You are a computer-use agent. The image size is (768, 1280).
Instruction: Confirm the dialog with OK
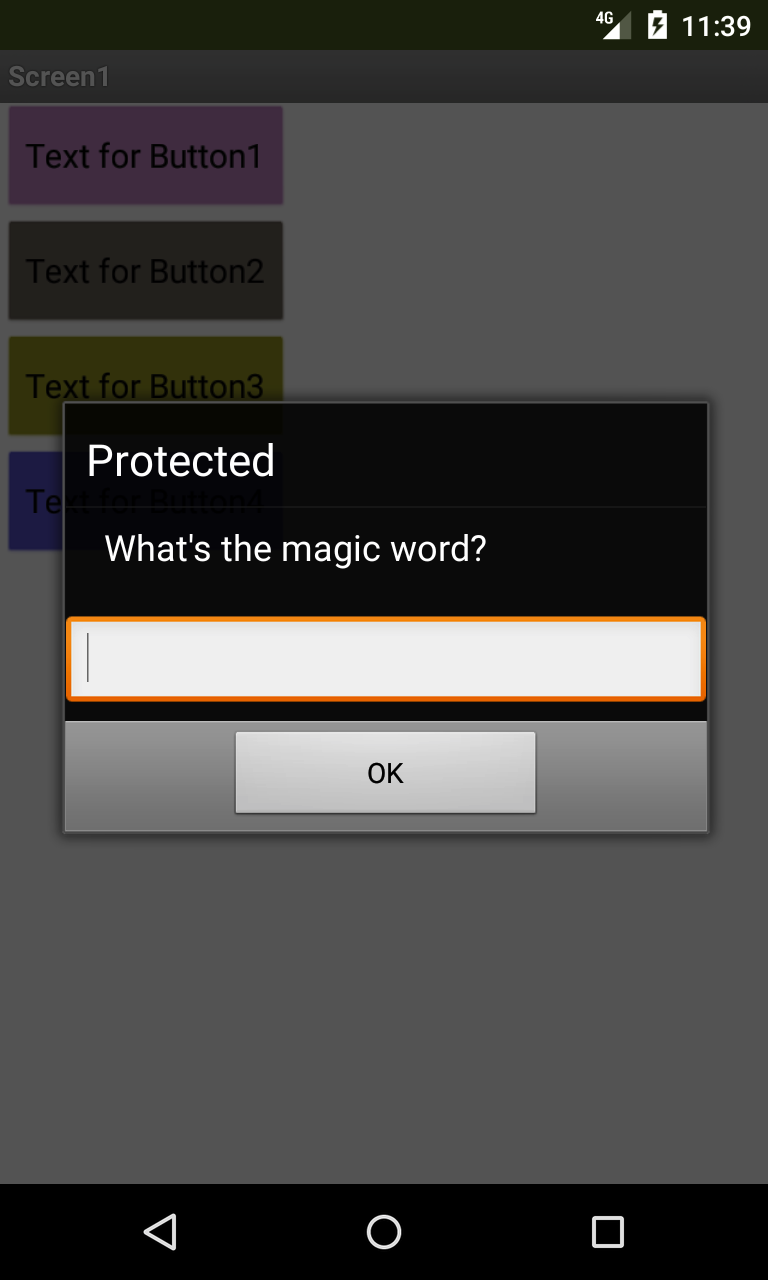(385, 773)
